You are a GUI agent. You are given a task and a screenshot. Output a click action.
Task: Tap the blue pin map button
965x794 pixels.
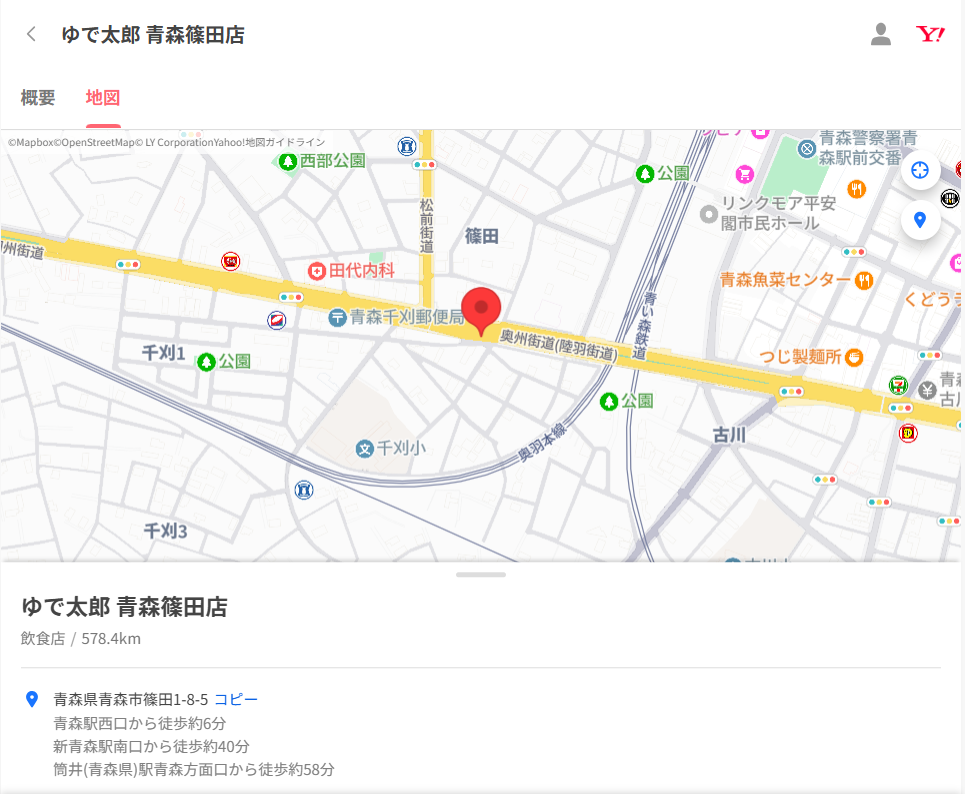pos(920,220)
